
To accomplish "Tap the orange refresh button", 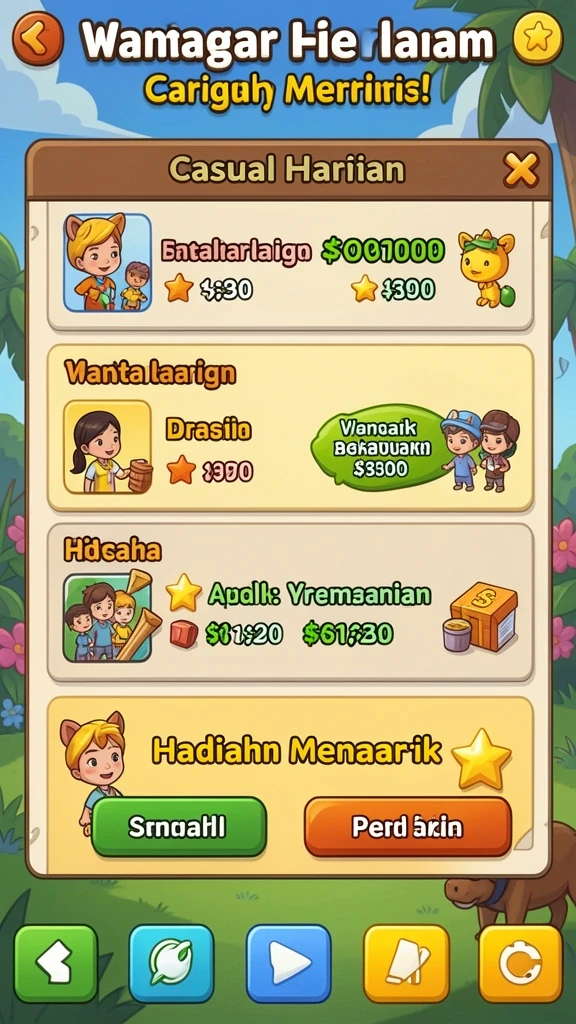I will coord(520,964).
